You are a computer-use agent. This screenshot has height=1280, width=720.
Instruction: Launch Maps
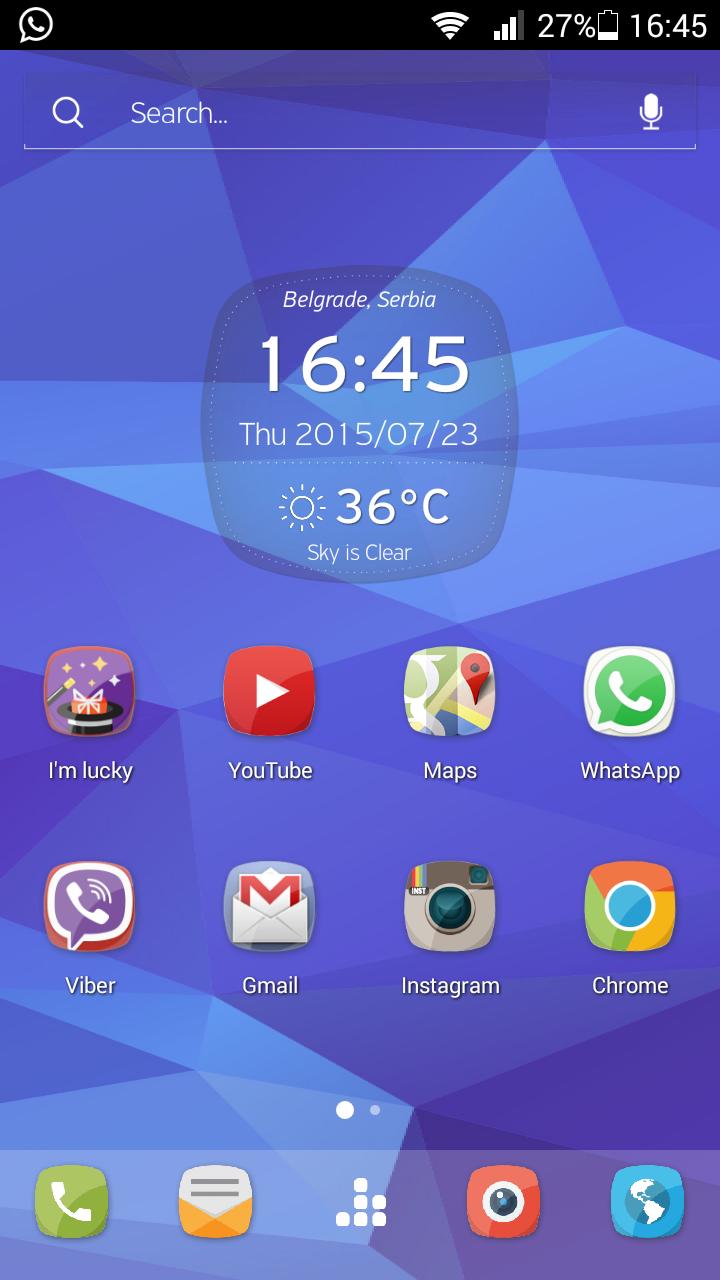pyautogui.click(x=450, y=692)
